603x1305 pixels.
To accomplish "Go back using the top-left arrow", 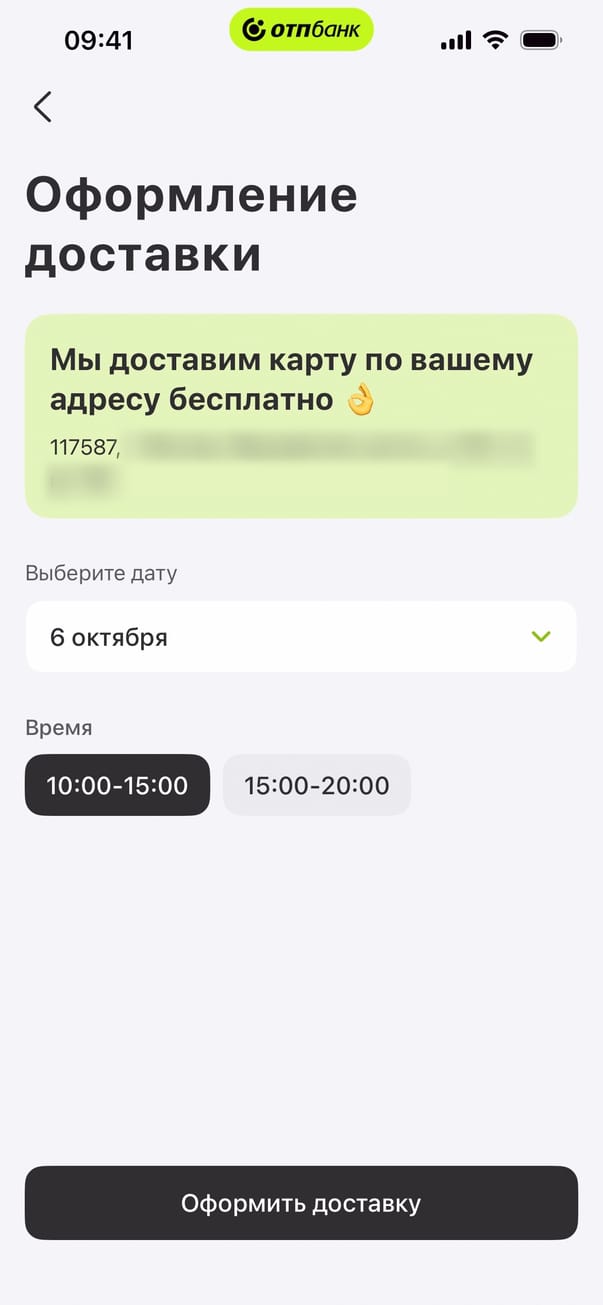I will 42,107.
